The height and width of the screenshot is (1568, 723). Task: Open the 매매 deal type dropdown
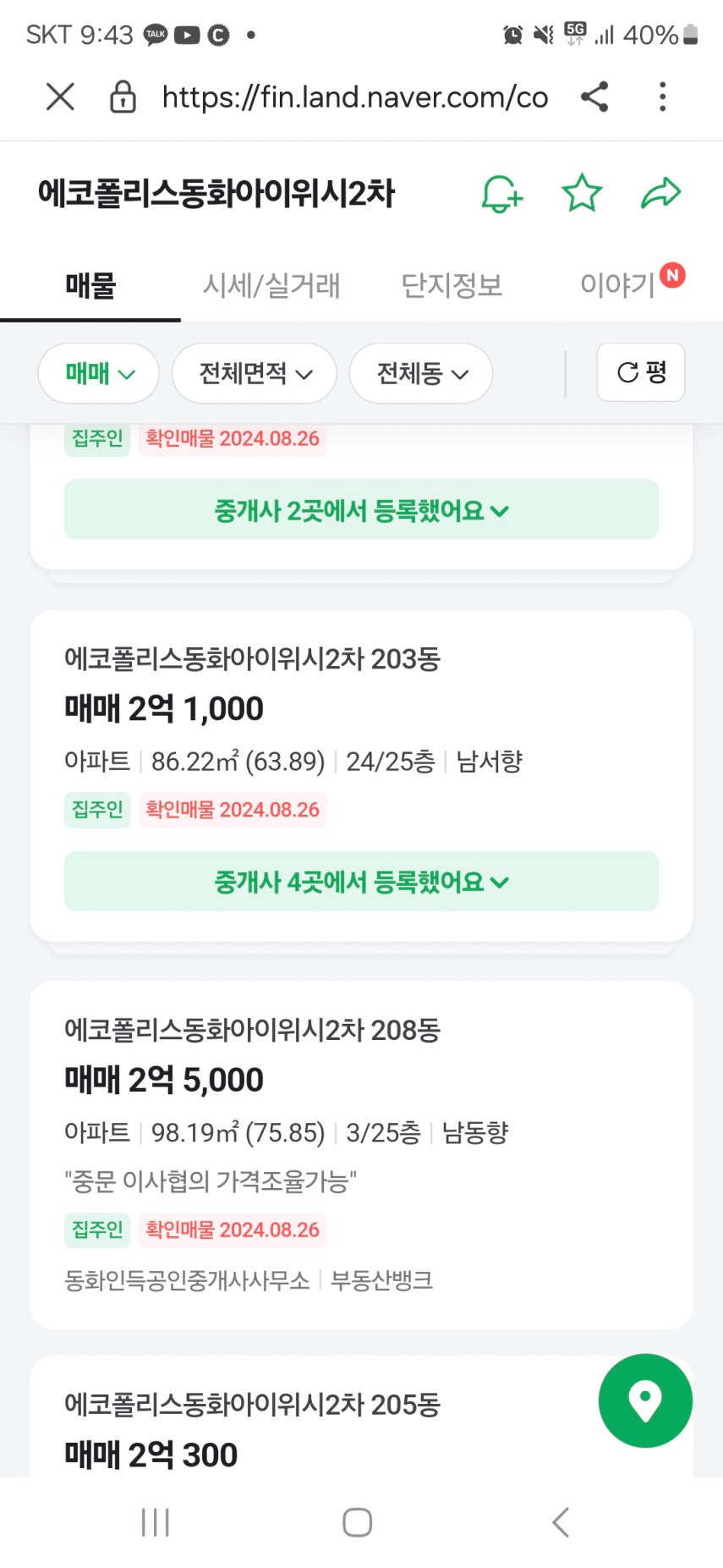99,373
